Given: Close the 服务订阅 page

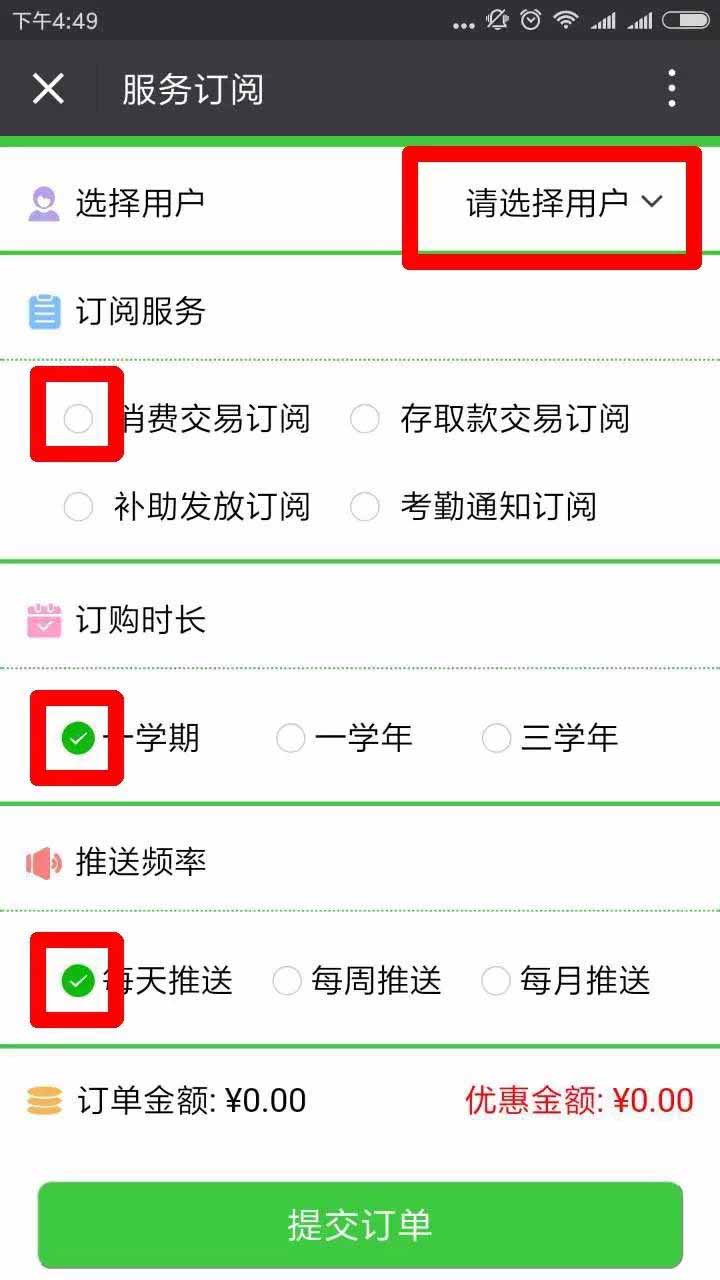Looking at the screenshot, I should pos(48,89).
